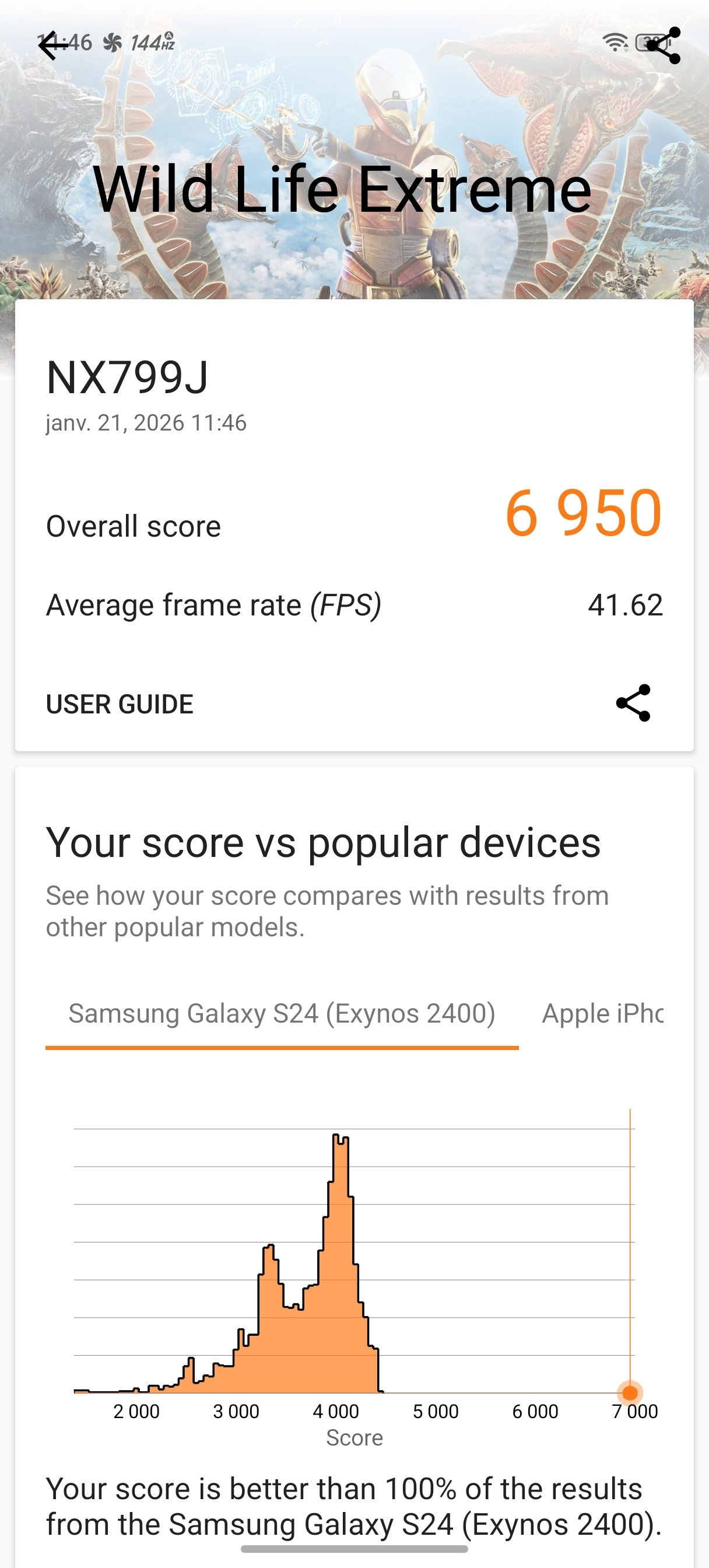Open the USER GUIDE
The width and height of the screenshot is (709, 1568).
click(x=120, y=704)
